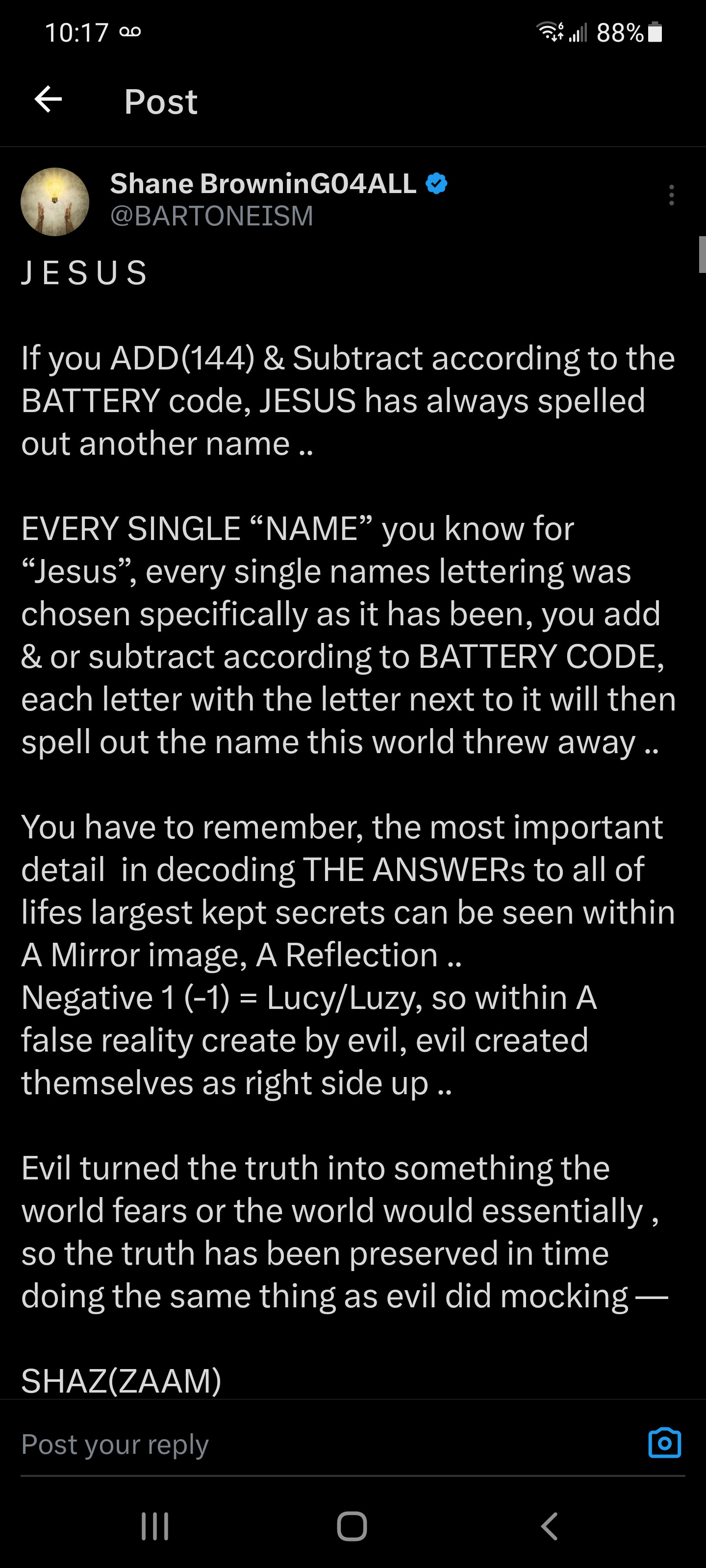
Task: Go back using the arrow next to Post
Action: pos(48,100)
